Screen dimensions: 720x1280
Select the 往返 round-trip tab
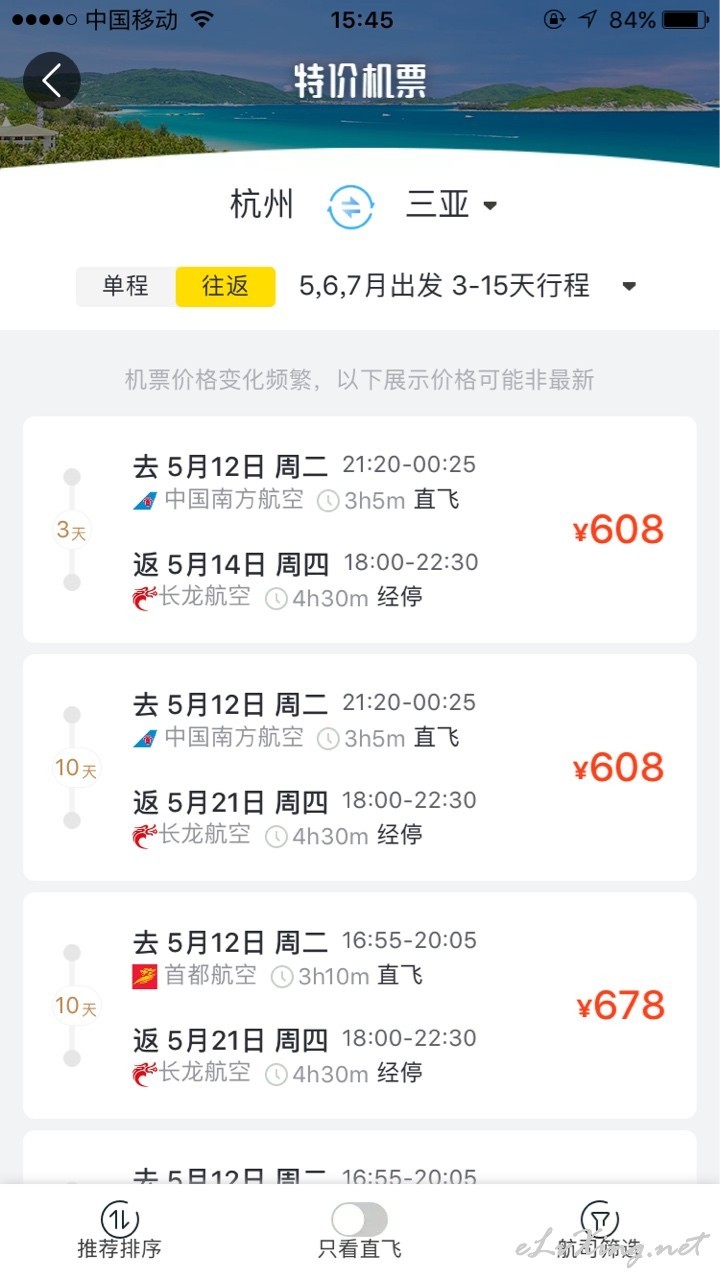click(x=226, y=286)
